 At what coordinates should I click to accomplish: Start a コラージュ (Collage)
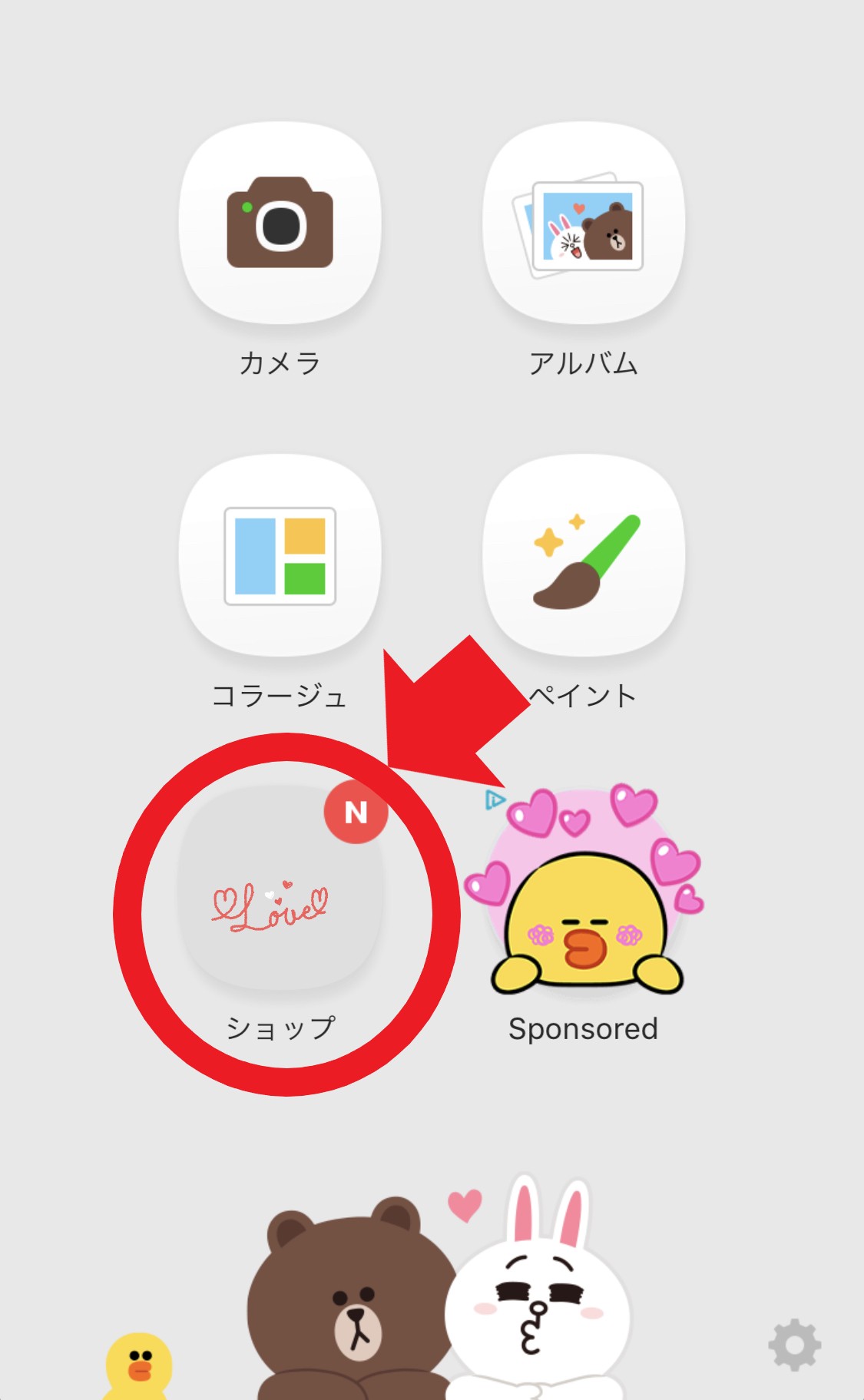[x=280, y=556]
